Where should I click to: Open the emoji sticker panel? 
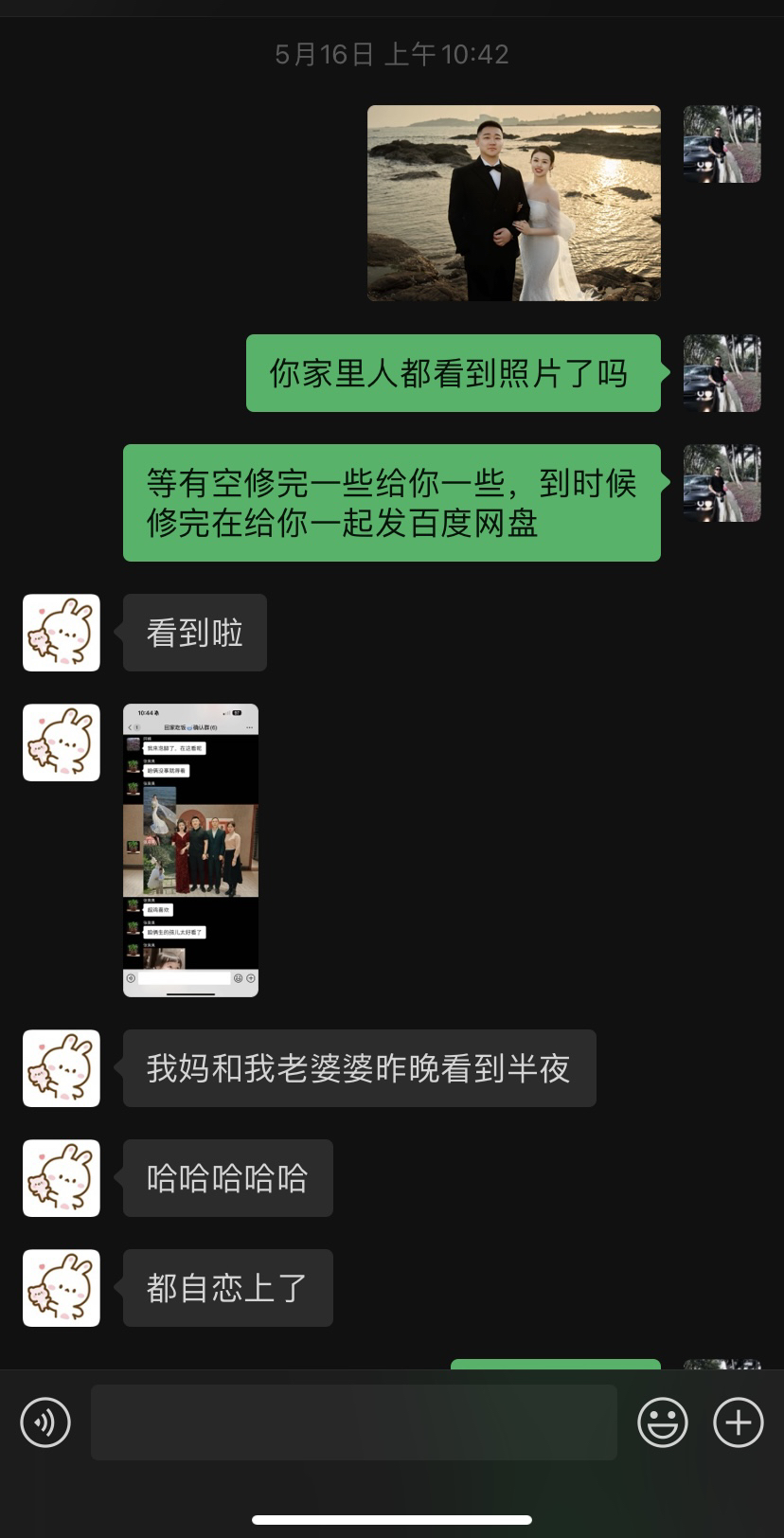pyautogui.click(x=663, y=1422)
